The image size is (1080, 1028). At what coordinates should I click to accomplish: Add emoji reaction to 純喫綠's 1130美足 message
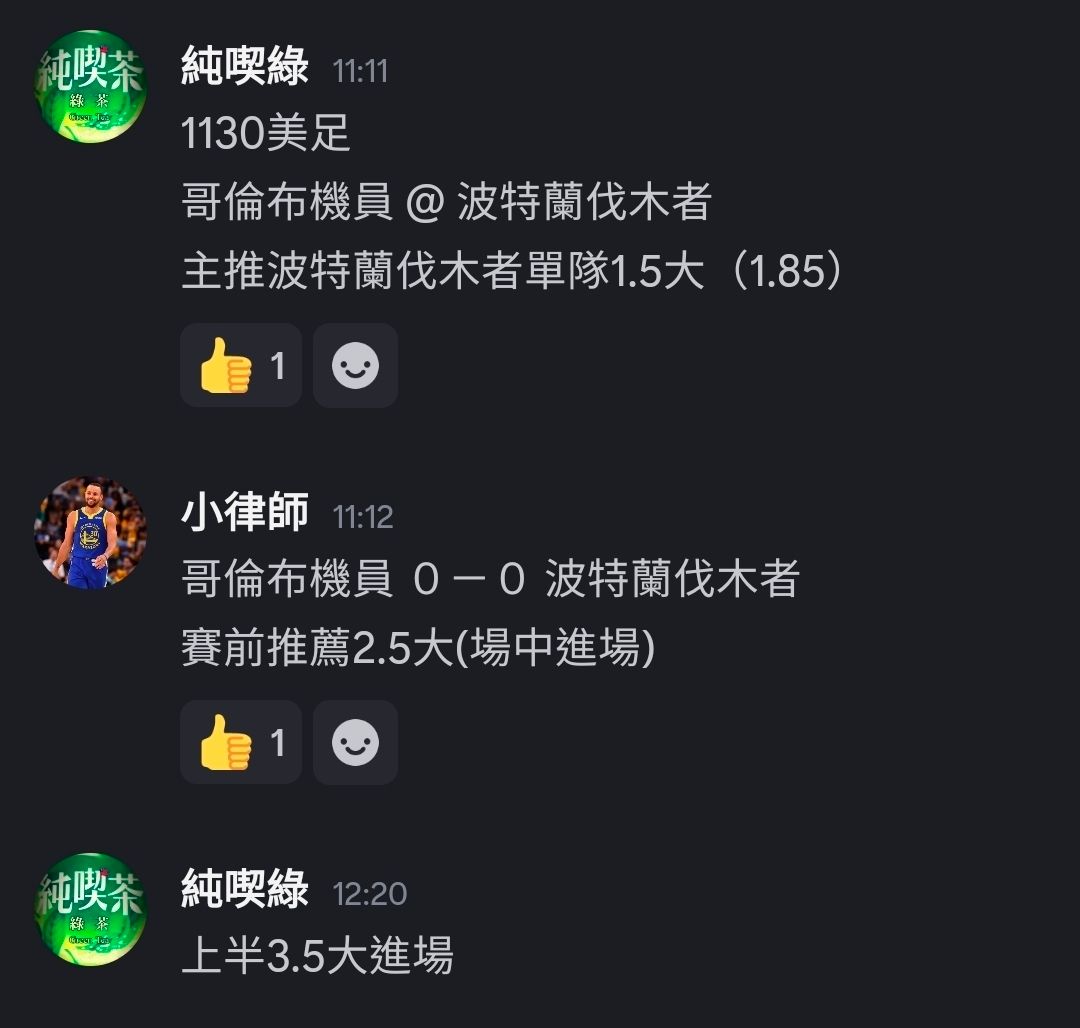click(355, 366)
